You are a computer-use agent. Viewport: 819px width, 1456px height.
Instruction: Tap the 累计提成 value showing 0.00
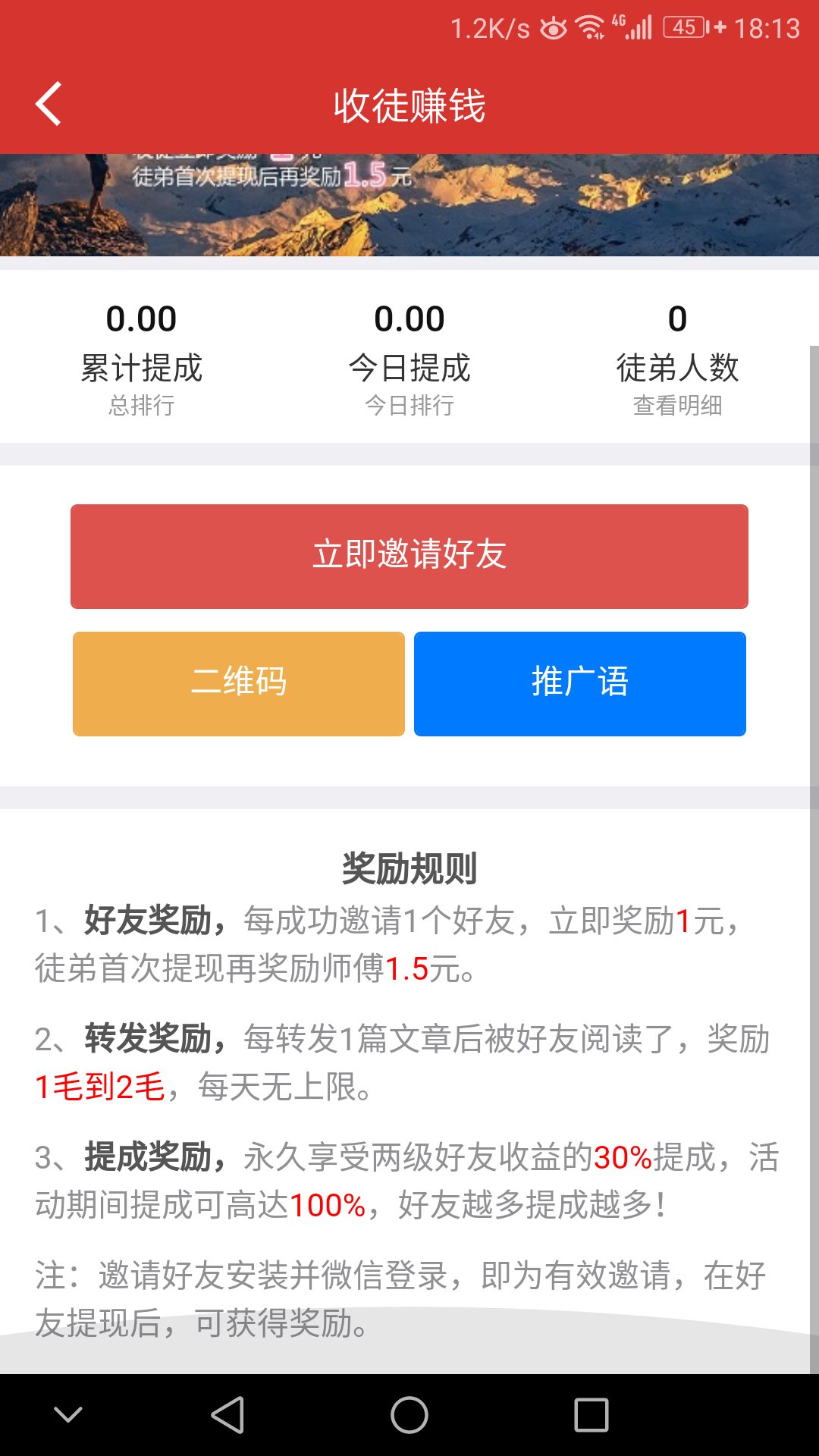tap(142, 318)
